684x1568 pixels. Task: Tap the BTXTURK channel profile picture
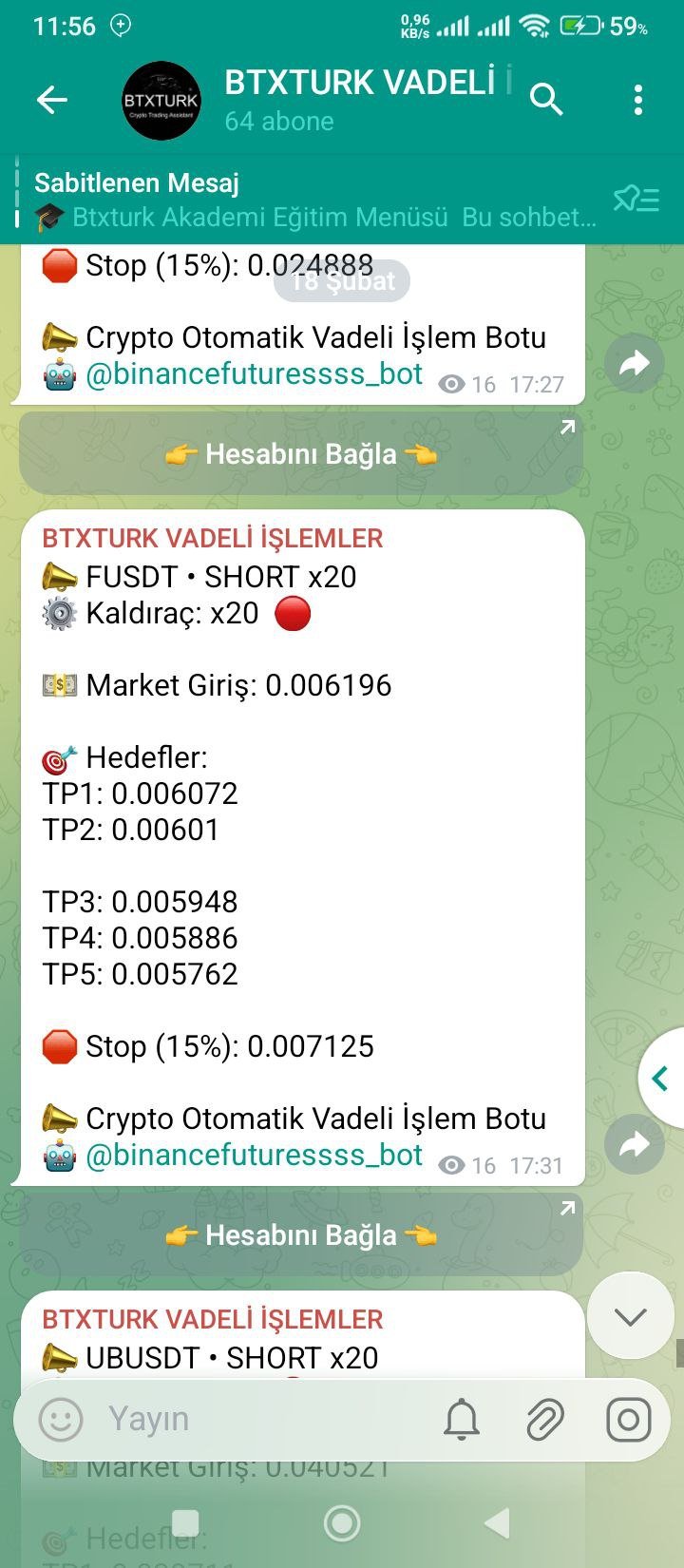click(x=161, y=98)
